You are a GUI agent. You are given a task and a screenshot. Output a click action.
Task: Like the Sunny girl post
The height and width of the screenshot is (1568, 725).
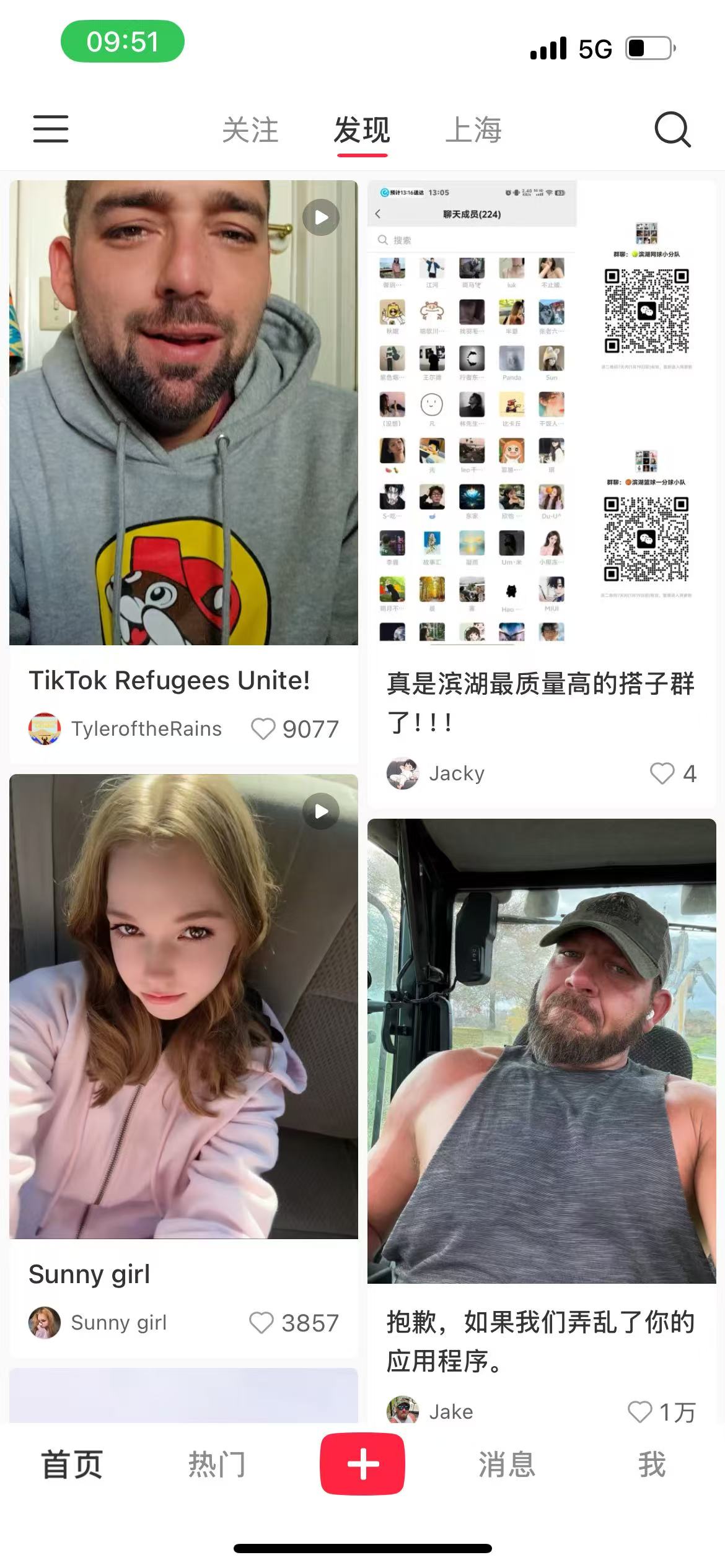pos(261,1322)
